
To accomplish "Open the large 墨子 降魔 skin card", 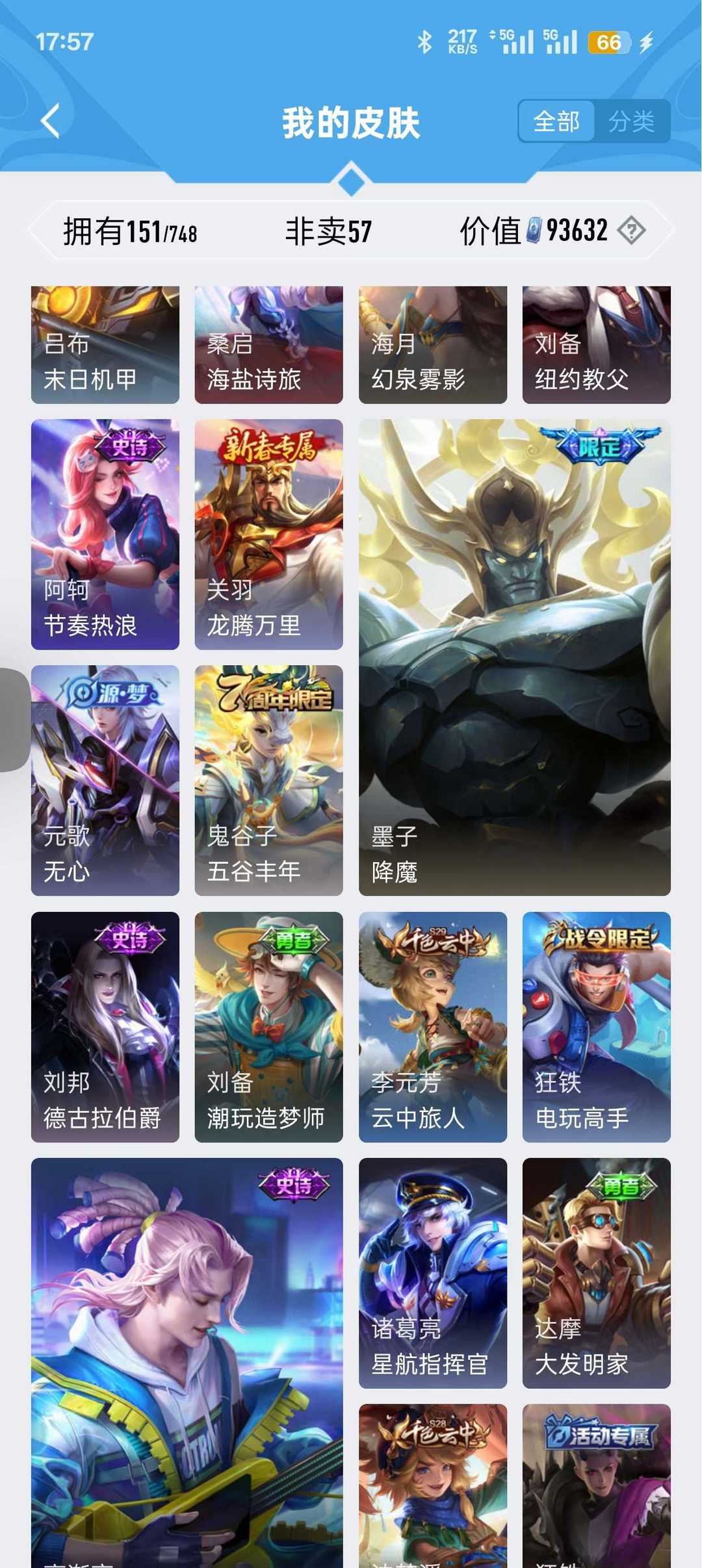I will pyautogui.click(x=514, y=657).
